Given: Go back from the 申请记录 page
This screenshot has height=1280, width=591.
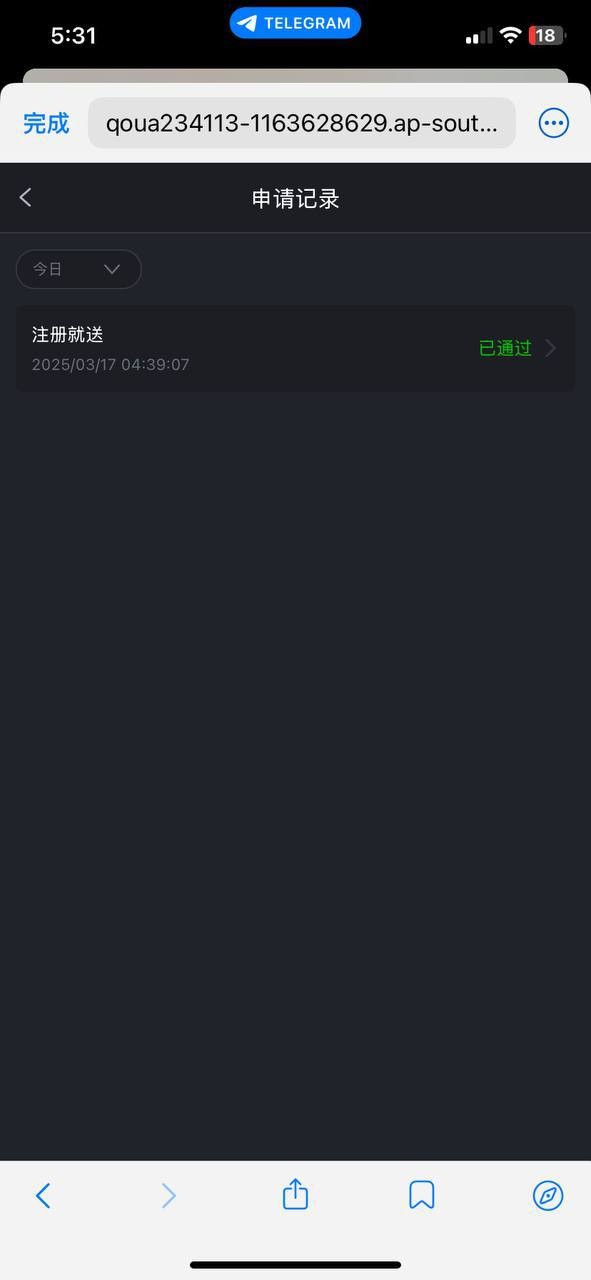Looking at the screenshot, I should [26, 198].
